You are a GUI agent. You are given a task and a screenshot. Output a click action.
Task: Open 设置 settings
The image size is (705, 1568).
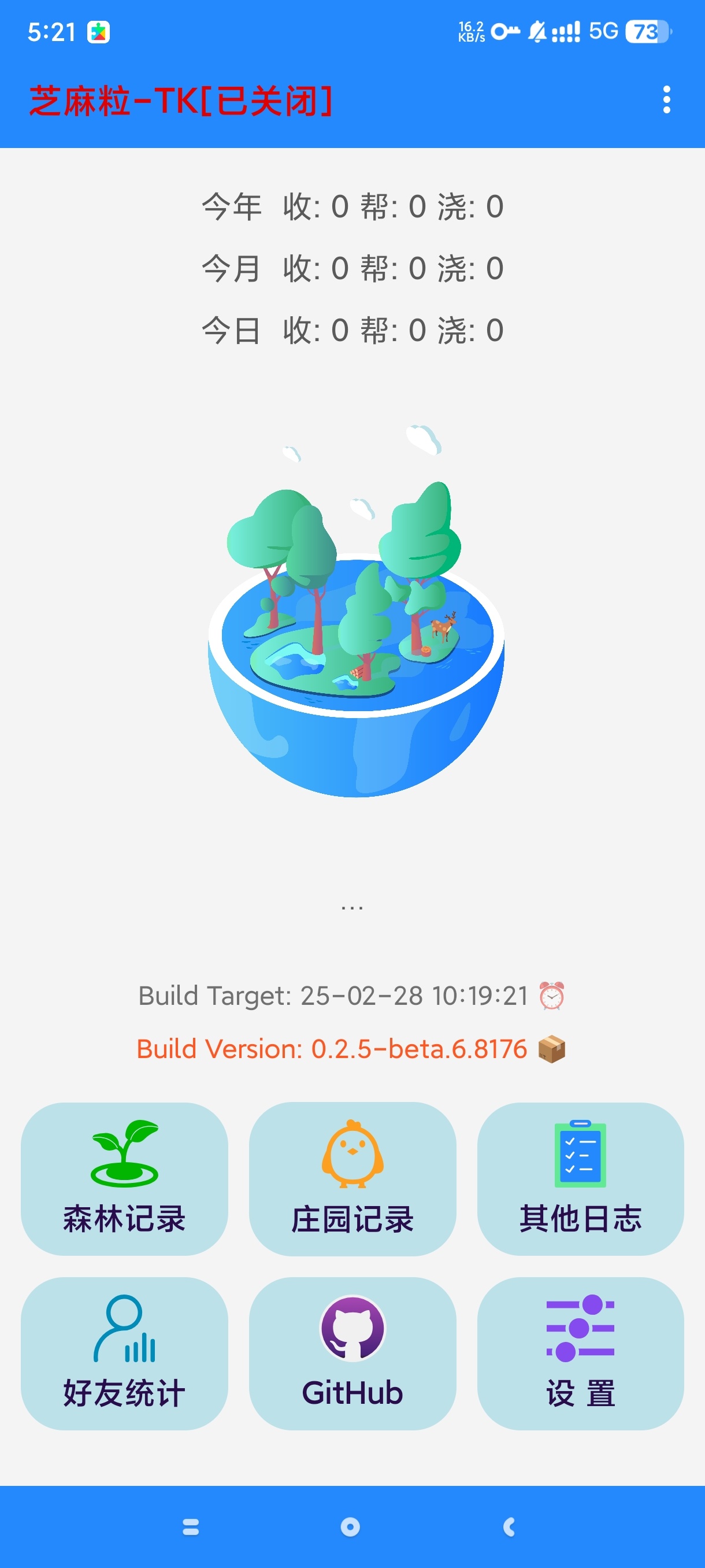coord(580,1352)
